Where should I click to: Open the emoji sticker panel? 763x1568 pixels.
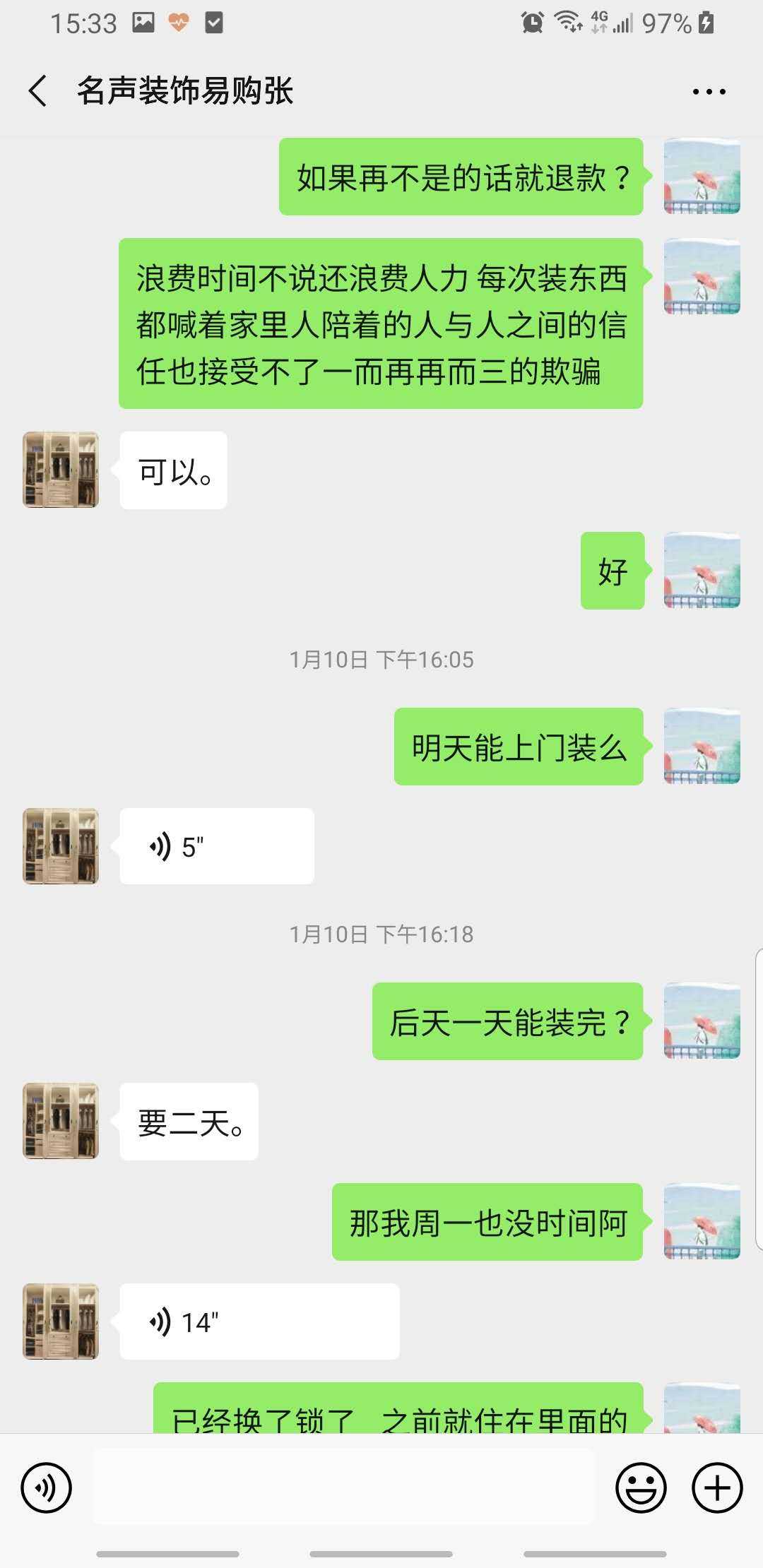641,1487
